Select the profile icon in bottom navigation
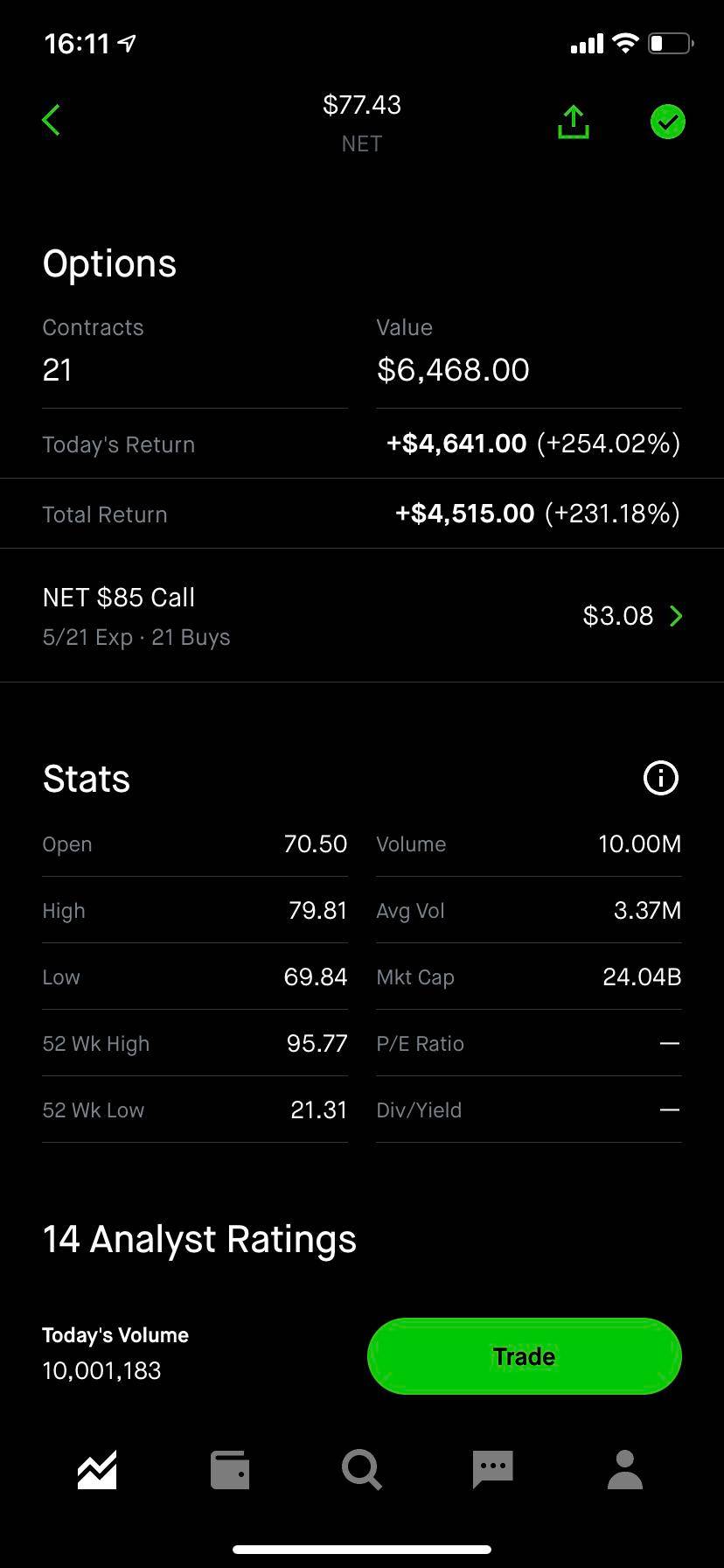This screenshot has height=1568, width=724. tap(624, 1469)
